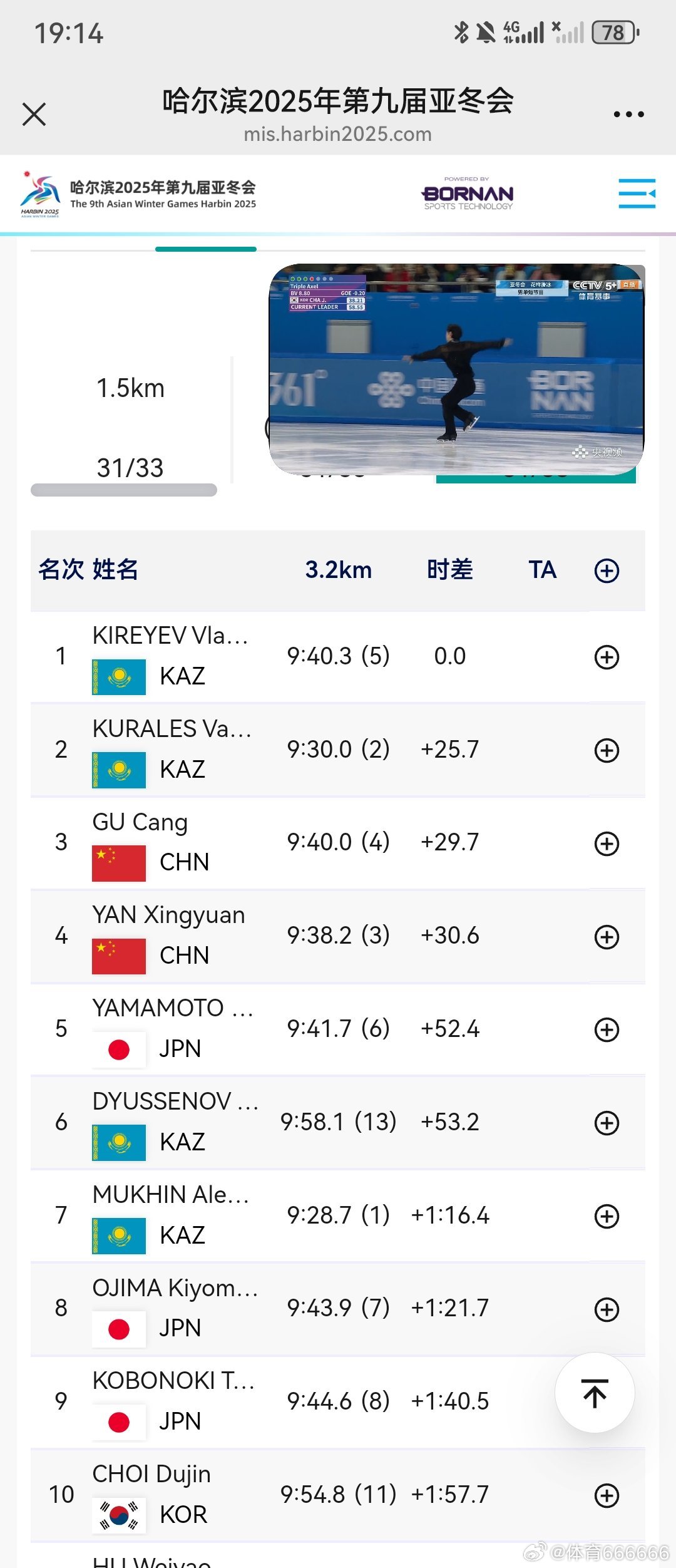Image resolution: width=676 pixels, height=1568 pixels.
Task: Click the China flag beside GU Cang
Action: 119,862
